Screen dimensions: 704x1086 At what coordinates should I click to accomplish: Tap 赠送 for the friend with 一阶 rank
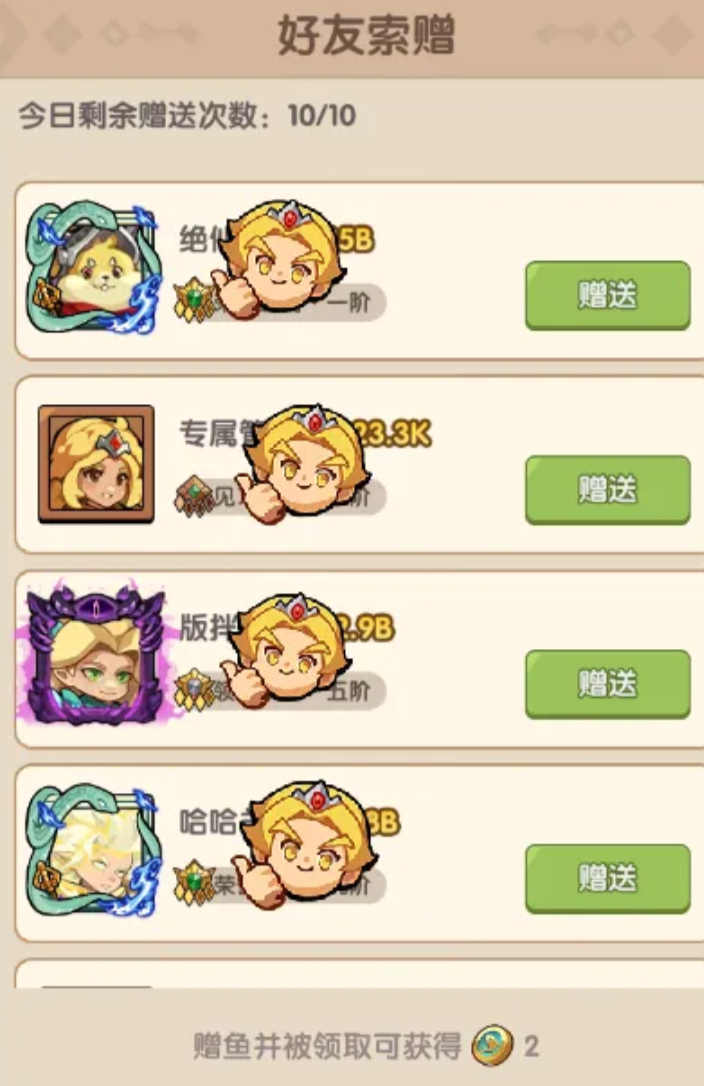tap(607, 295)
